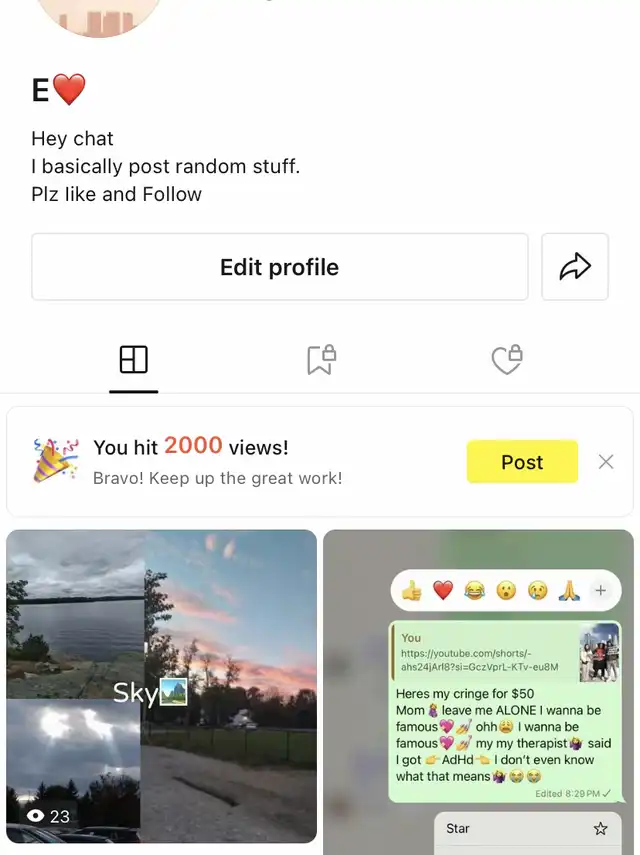Switch to the private liked posts tab
The height and width of the screenshot is (855, 640).
tap(507, 360)
